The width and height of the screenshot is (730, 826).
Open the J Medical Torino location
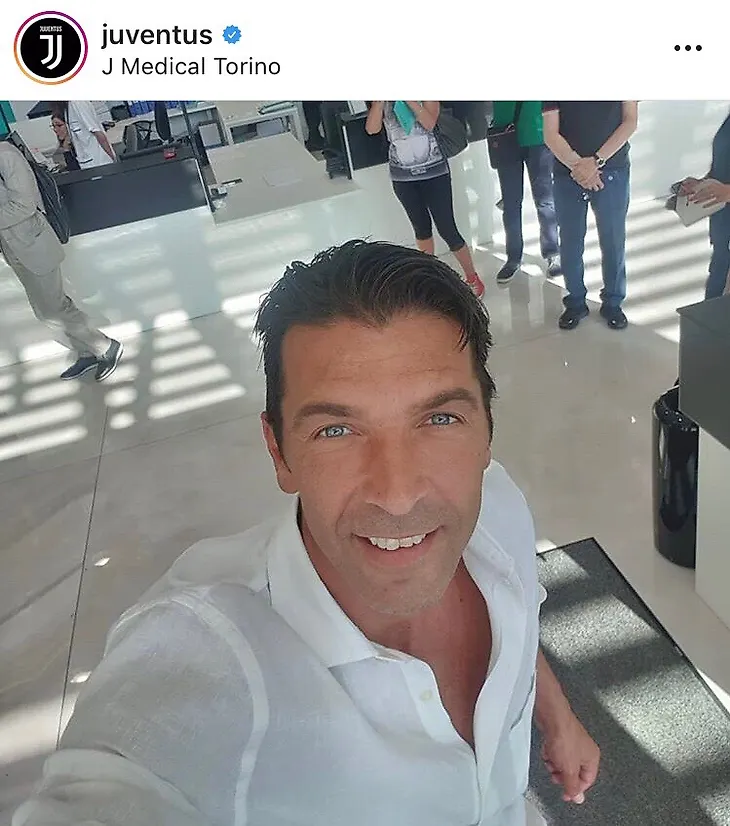click(191, 67)
